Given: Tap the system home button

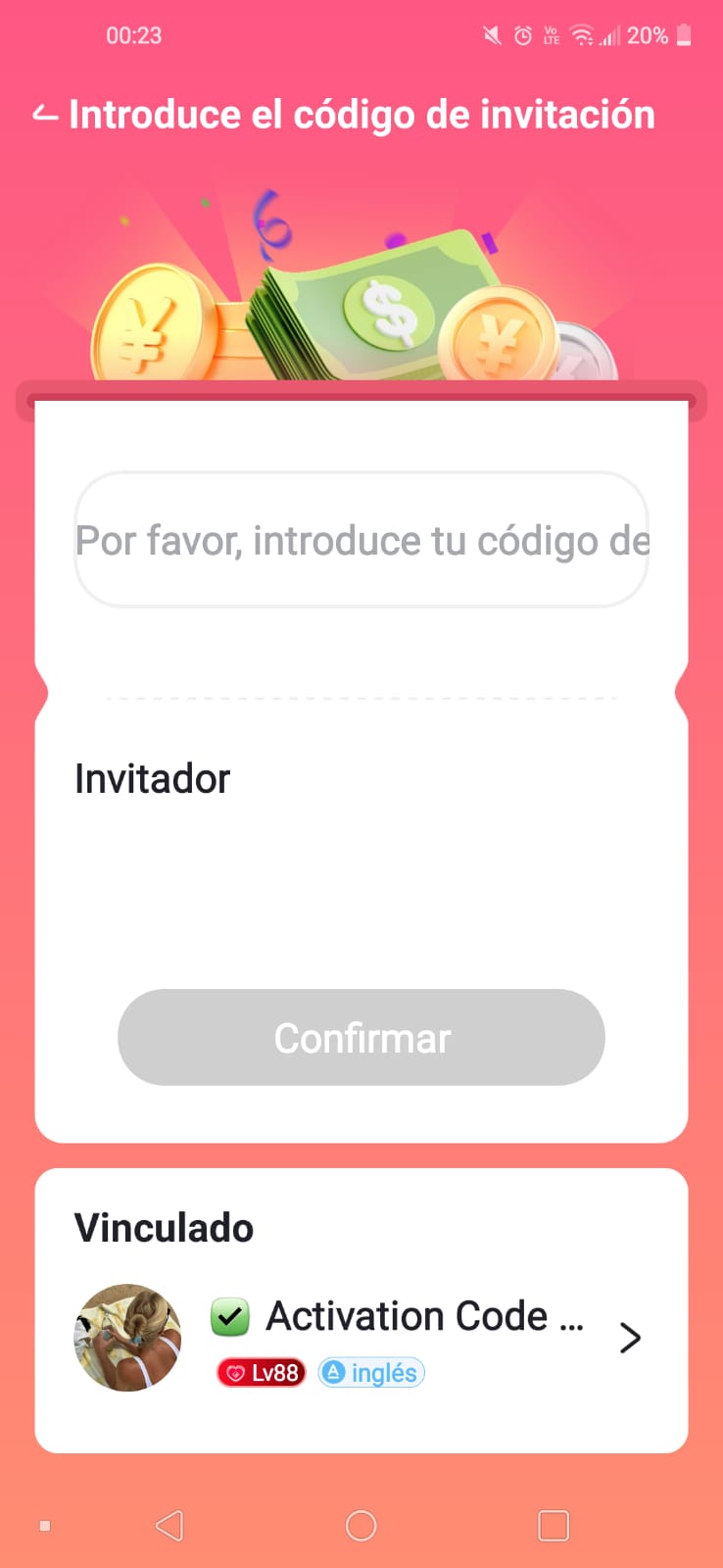Looking at the screenshot, I should tap(361, 1526).
